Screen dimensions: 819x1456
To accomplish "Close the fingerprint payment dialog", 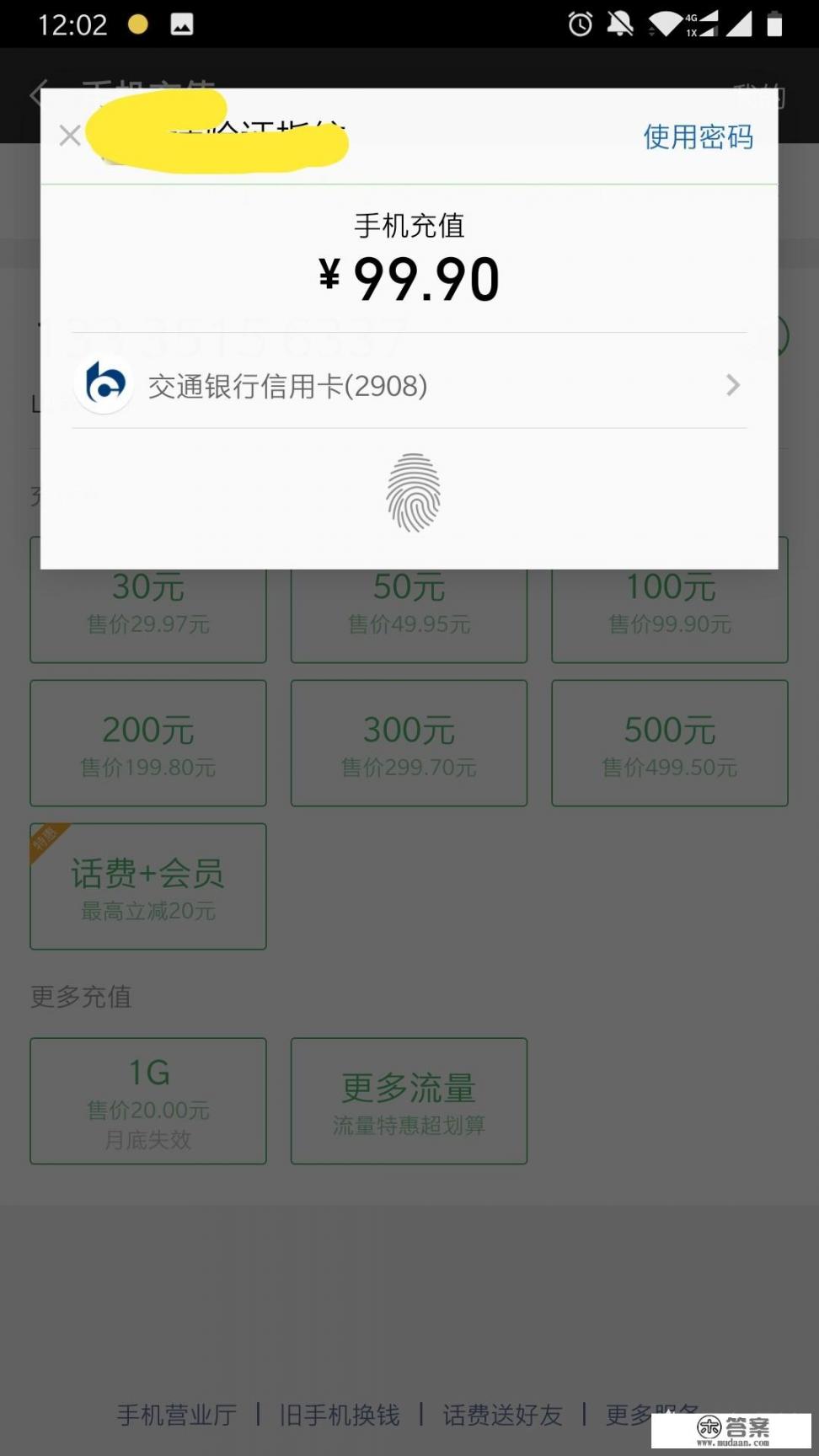I will 70,136.
